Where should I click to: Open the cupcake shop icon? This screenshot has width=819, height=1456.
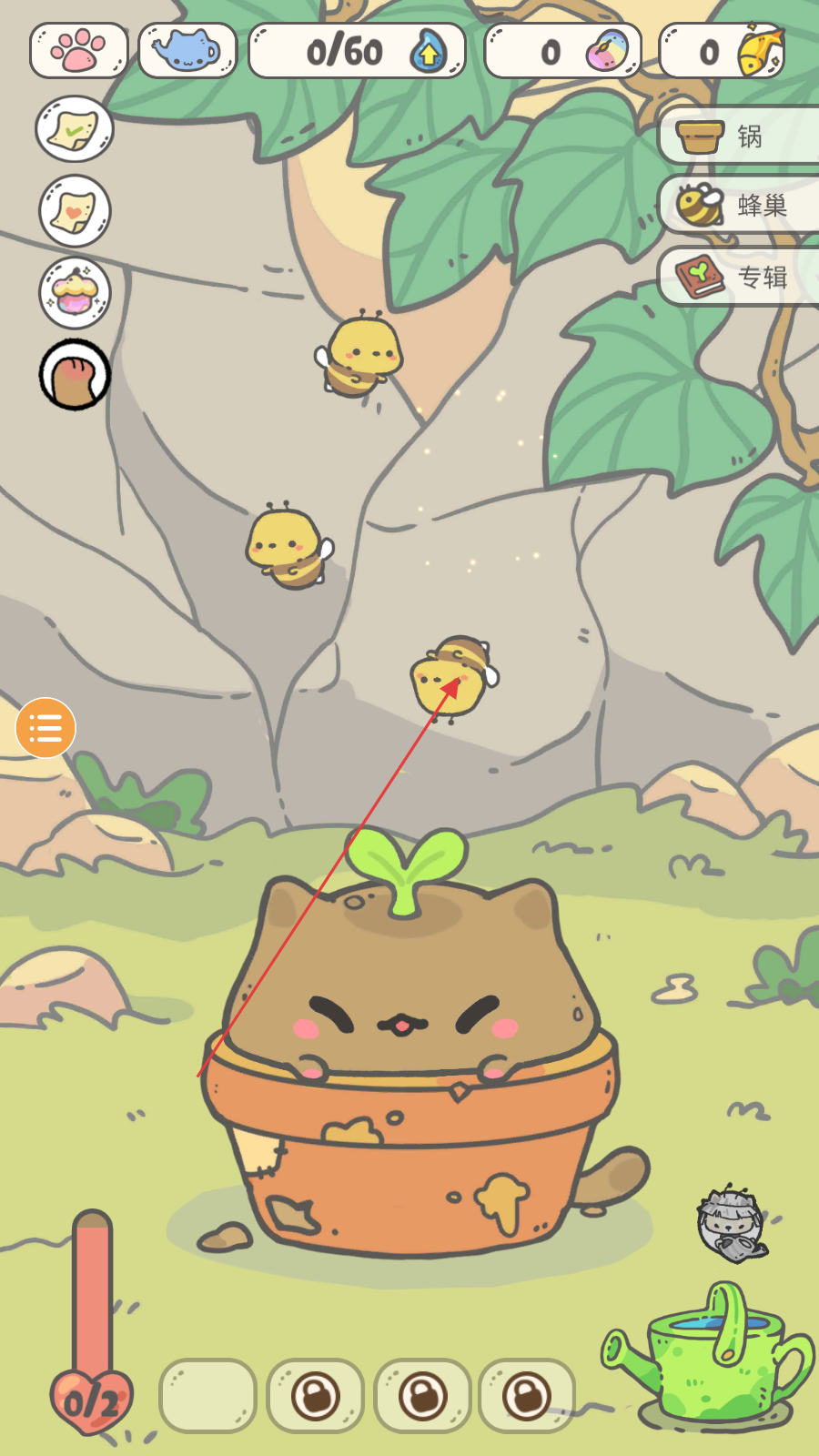75,292
